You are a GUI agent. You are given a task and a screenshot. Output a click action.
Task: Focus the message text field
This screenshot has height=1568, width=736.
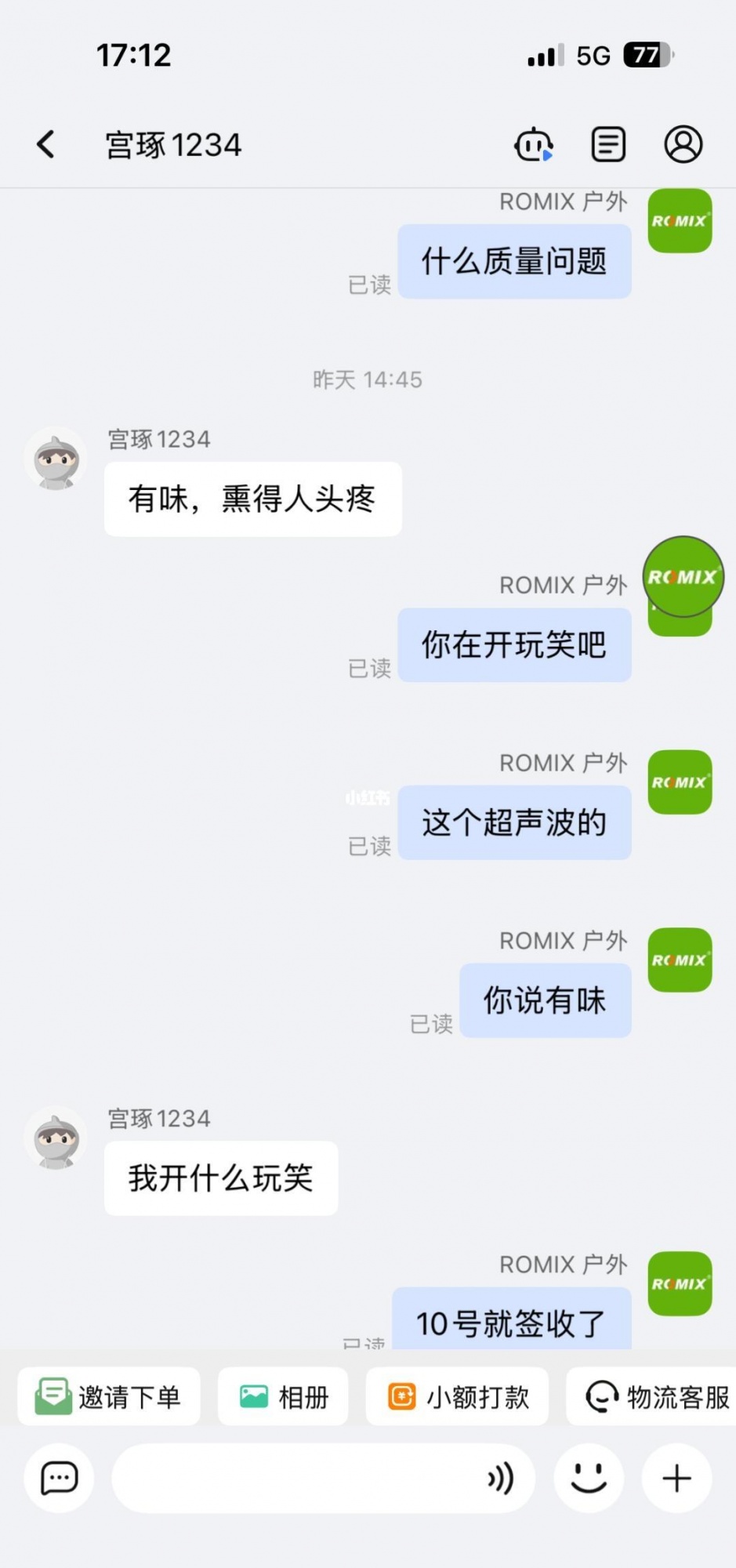point(298,1478)
